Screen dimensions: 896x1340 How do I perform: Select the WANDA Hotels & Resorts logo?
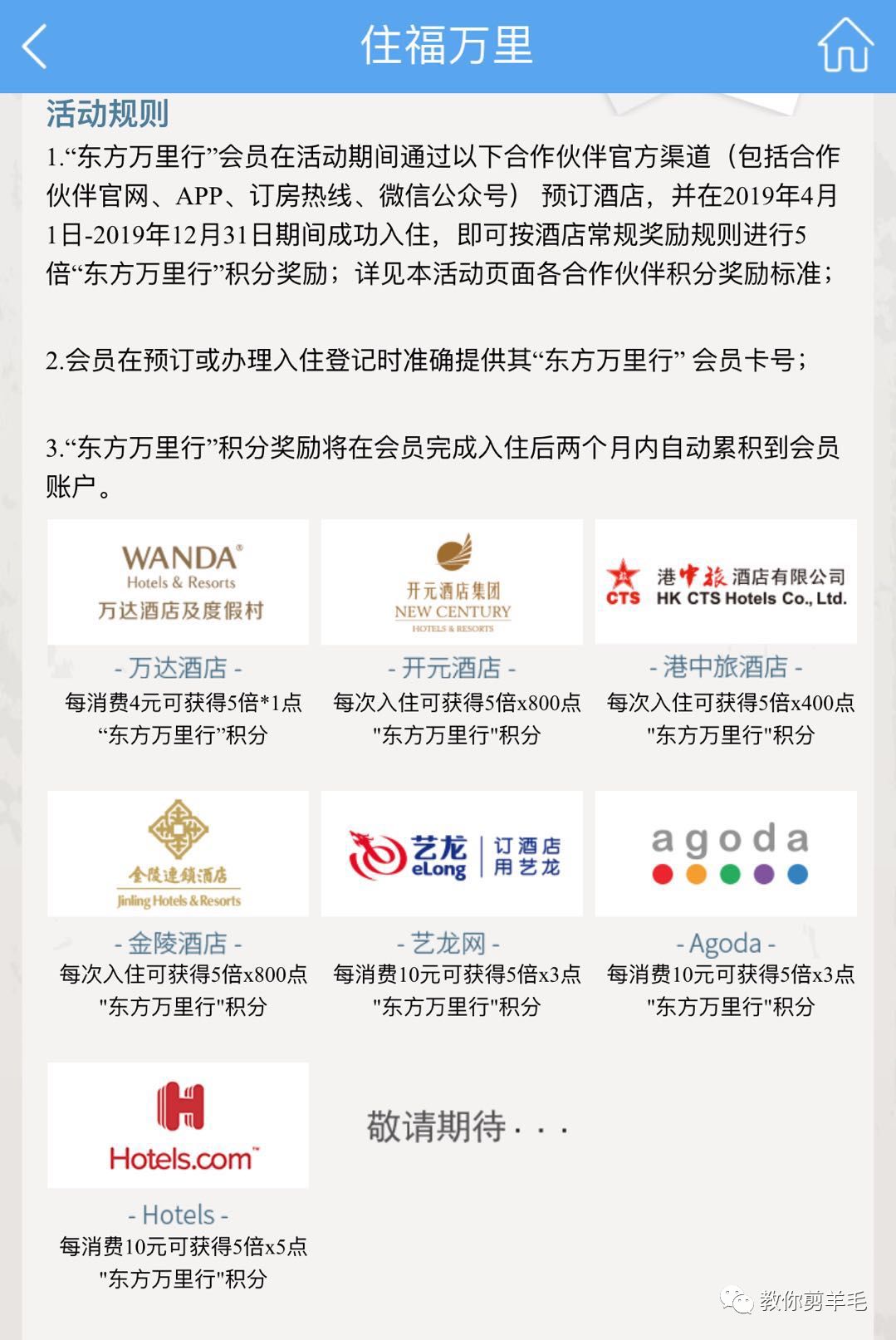[179, 582]
